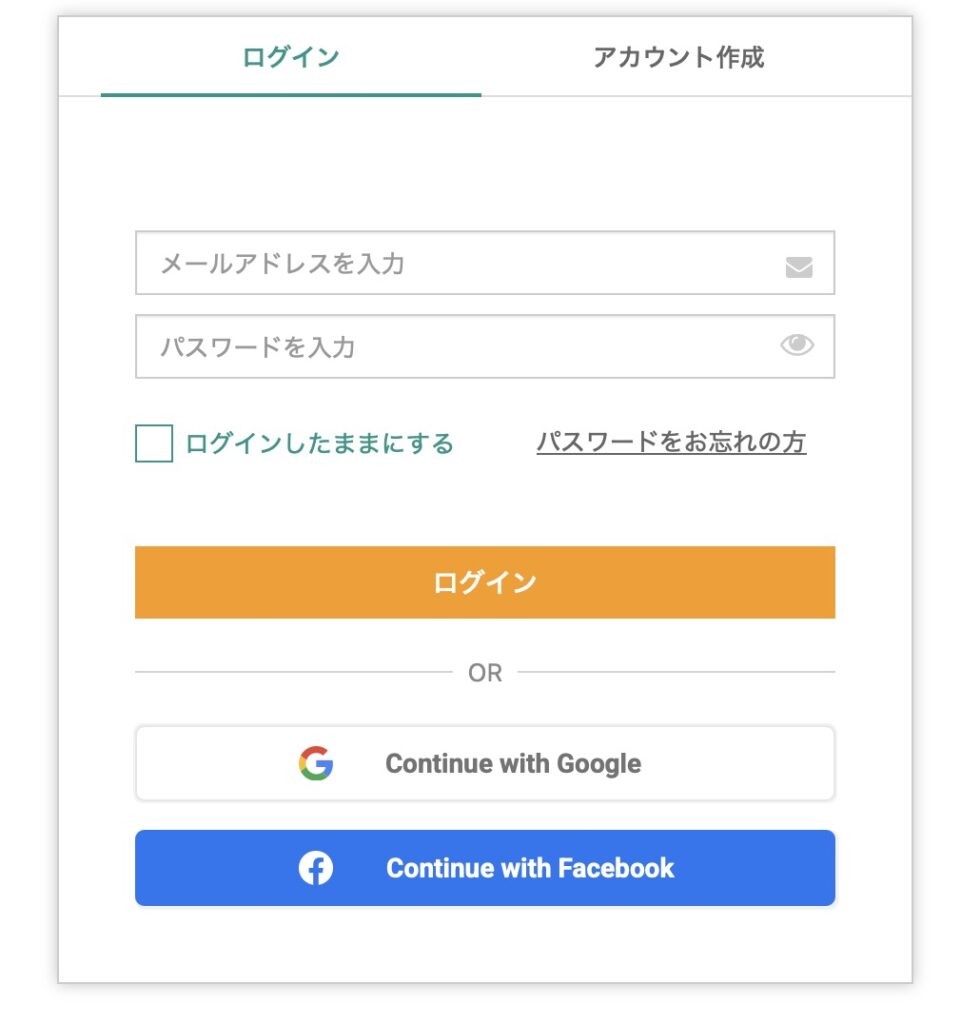Select the ログイン tab
Viewport: 961px width, 1024px height.
click(290, 58)
